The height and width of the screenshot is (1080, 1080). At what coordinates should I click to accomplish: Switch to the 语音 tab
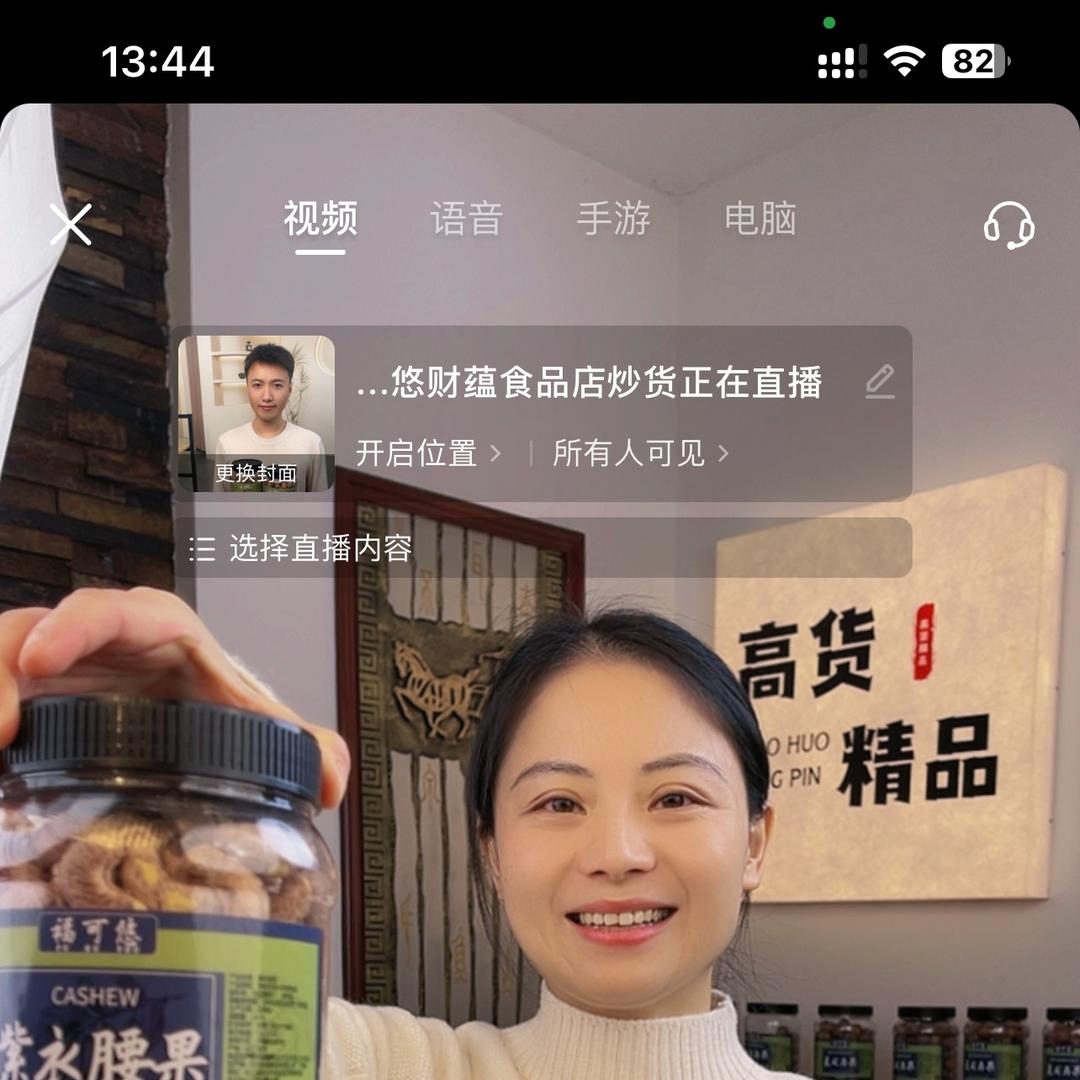pos(466,219)
